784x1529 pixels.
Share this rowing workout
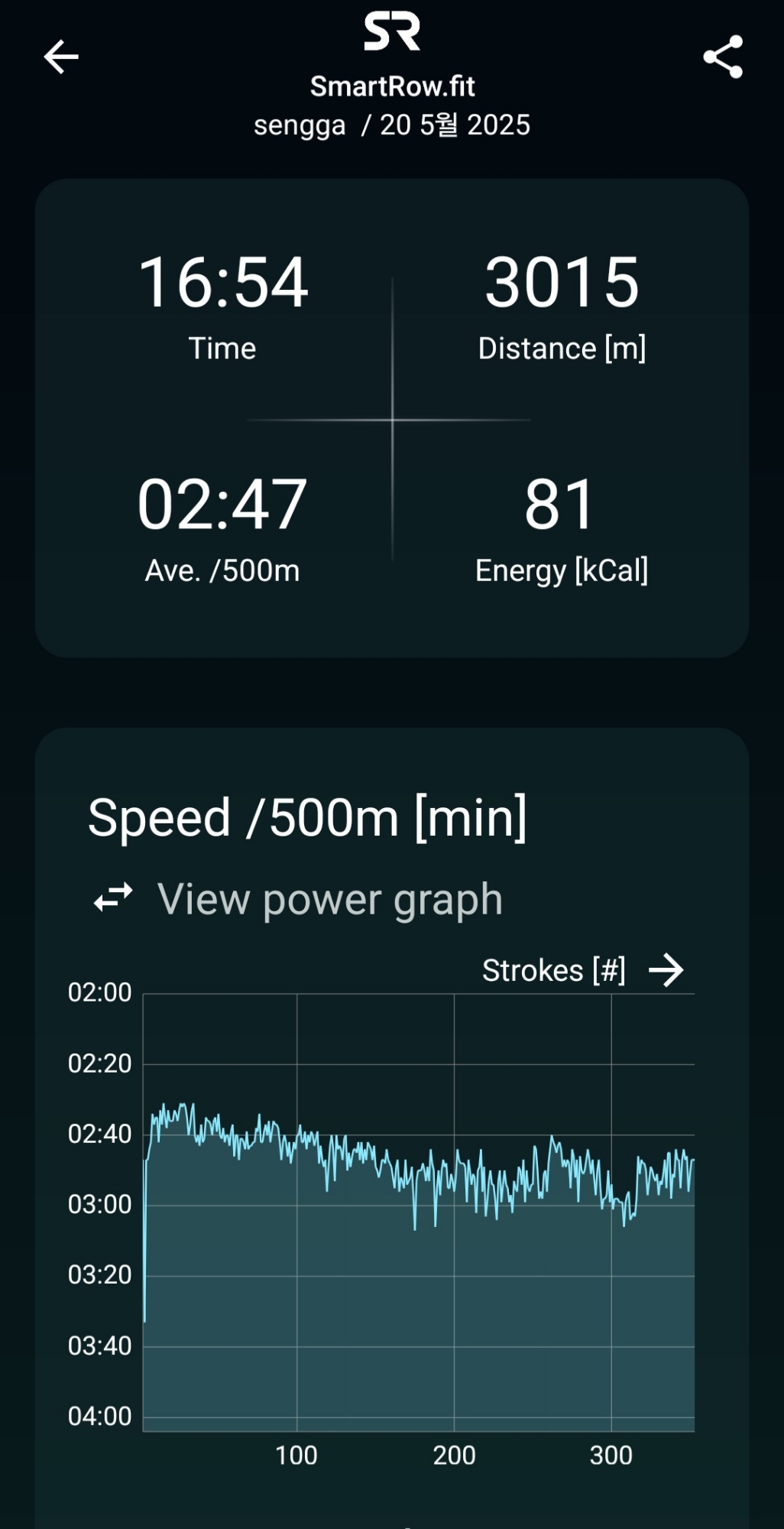click(723, 57)
